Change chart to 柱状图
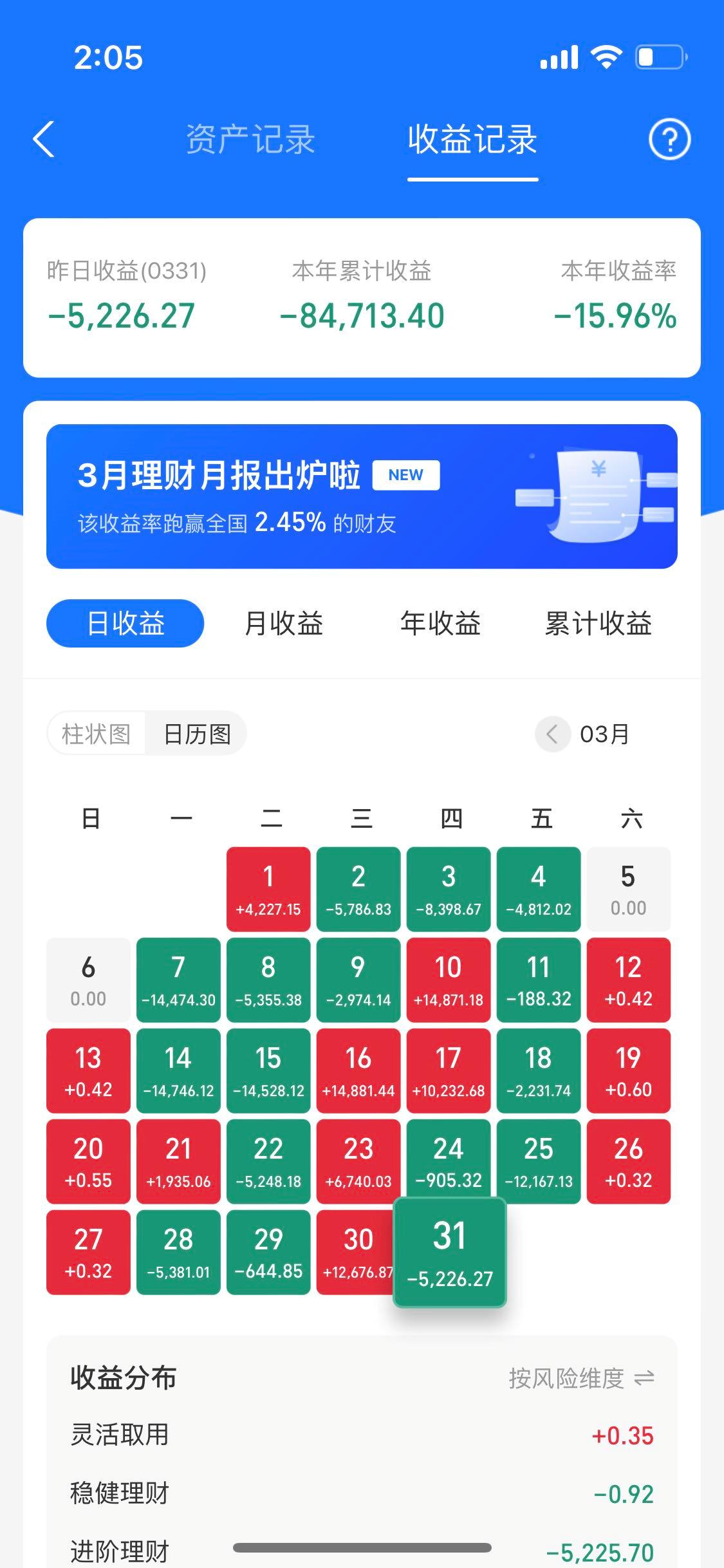Viewport: 724px width, 1568px height. point(97,734)
